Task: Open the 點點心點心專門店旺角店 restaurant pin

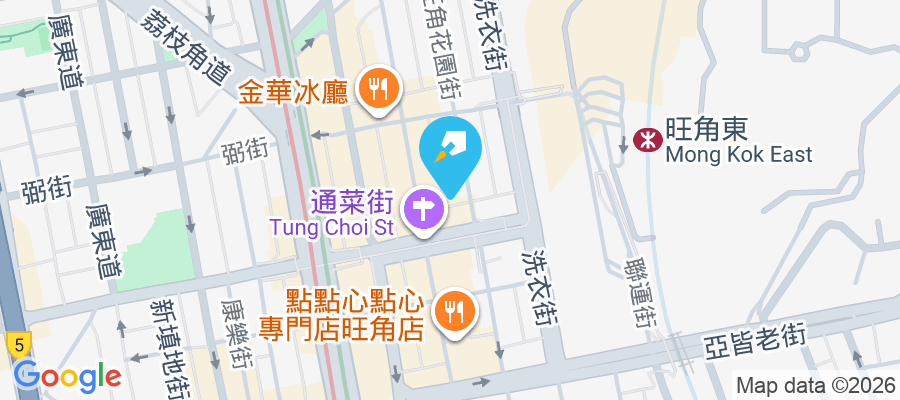Action: 453,312
